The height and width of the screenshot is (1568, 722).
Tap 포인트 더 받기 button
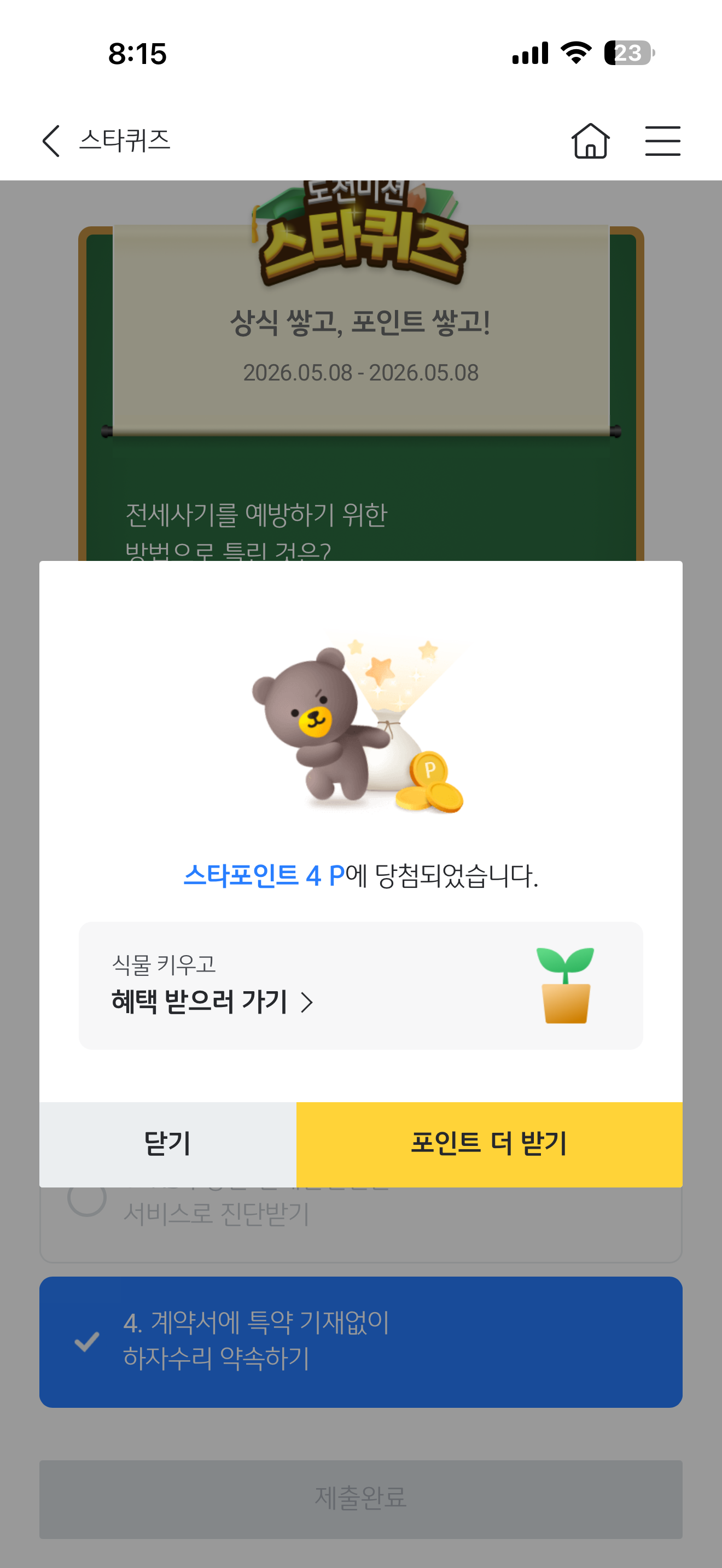pyautogui.click(x=490, y=1144)
